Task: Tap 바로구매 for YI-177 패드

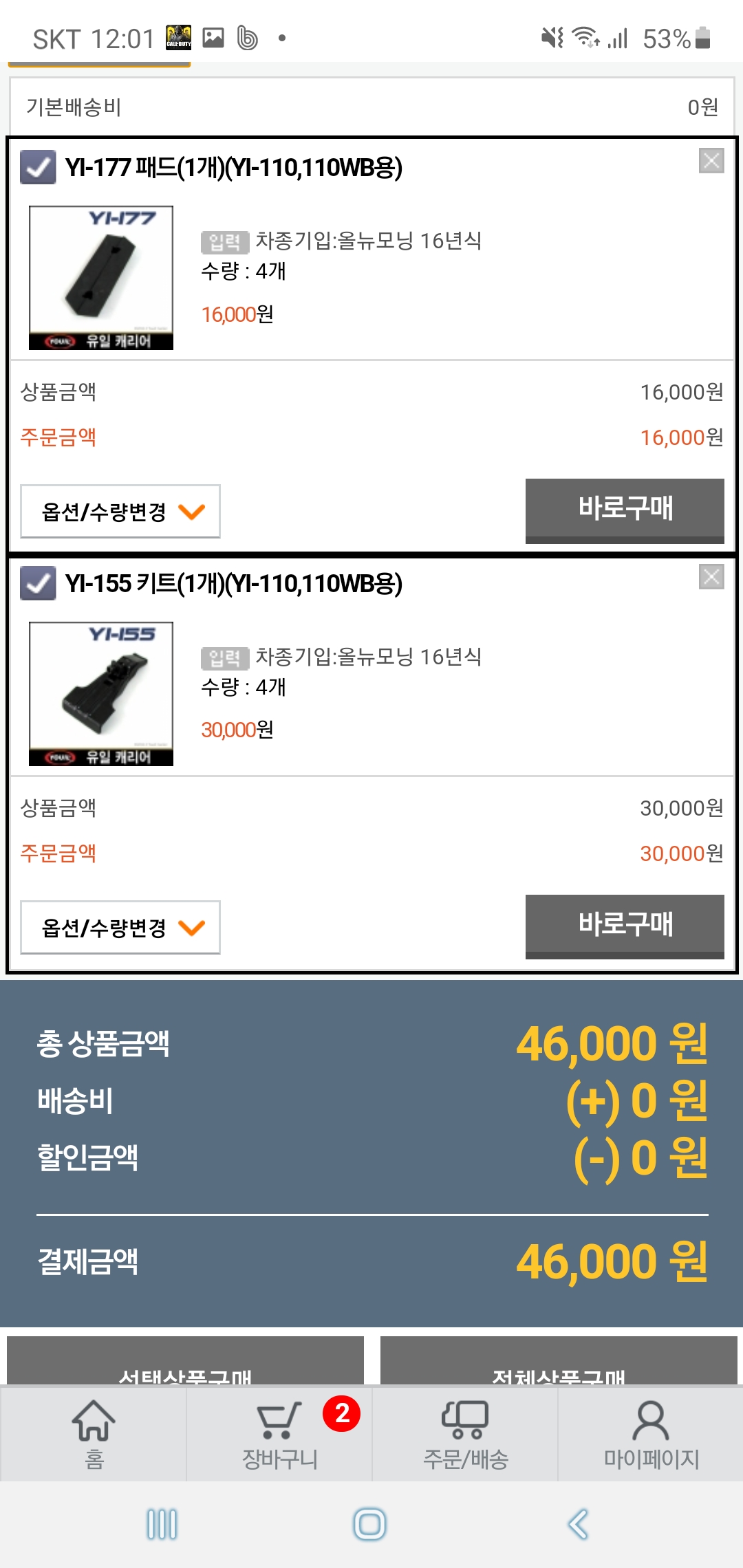Action: [x=625, y=510]
